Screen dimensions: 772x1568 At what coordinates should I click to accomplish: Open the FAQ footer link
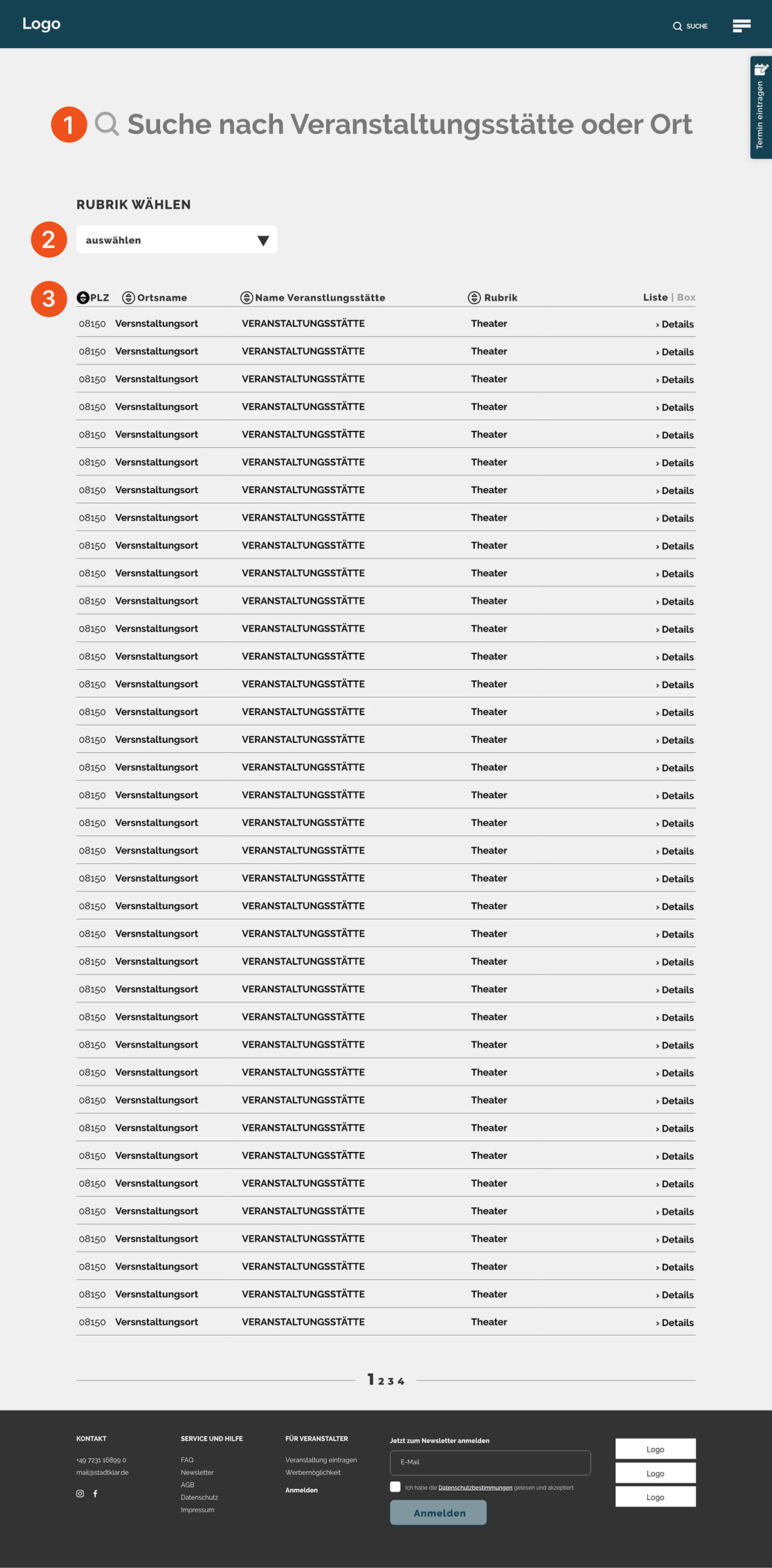click(x=187, y=1460)
